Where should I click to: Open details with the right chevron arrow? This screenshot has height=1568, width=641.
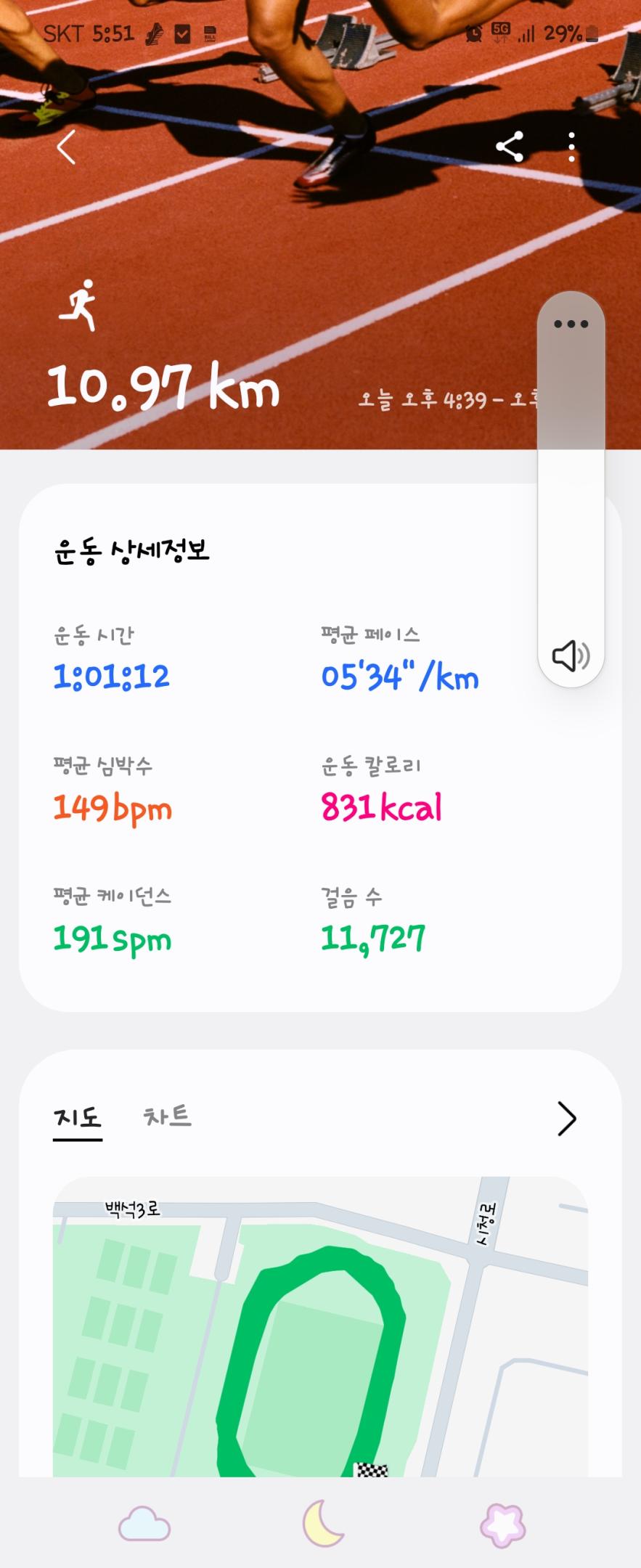567,1118
